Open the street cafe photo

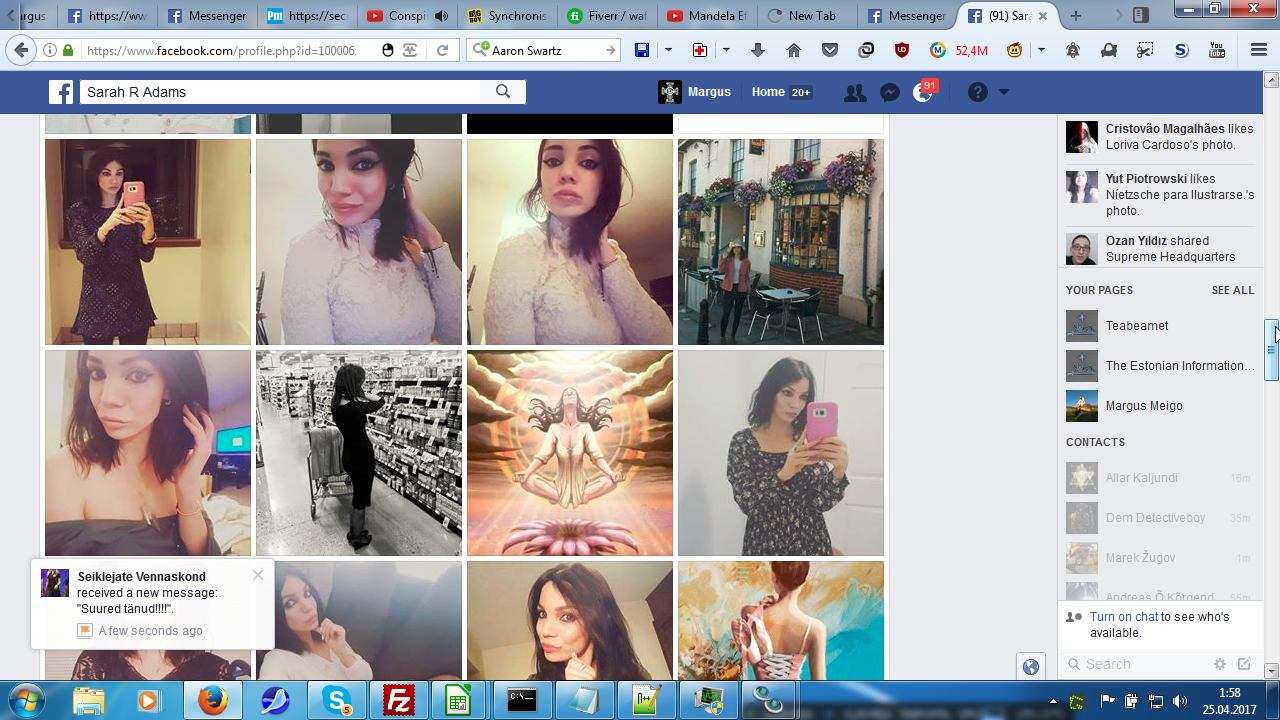pos(780,242)
